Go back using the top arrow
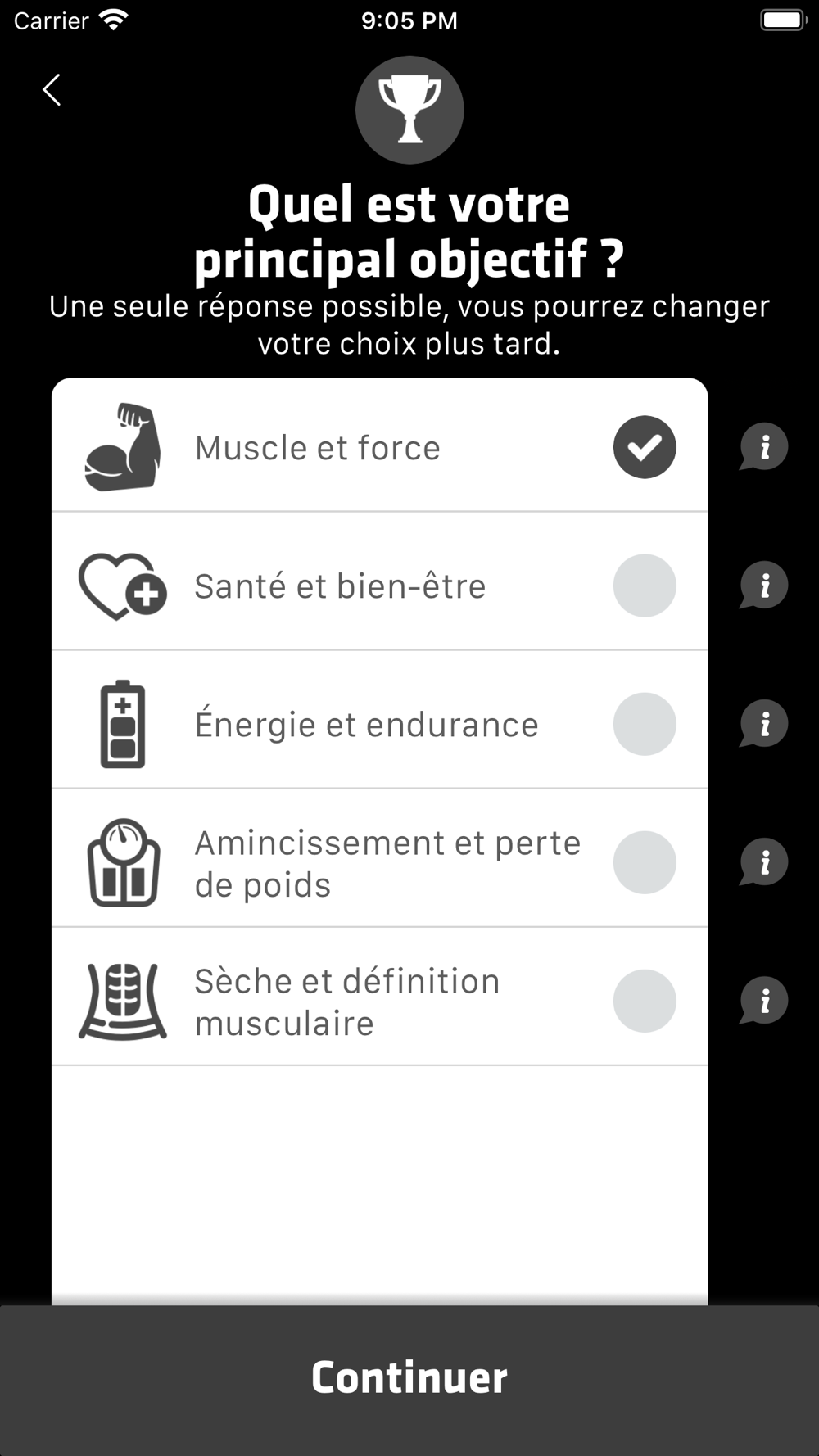The image size is (819, 1456). [x=52, y=90]
